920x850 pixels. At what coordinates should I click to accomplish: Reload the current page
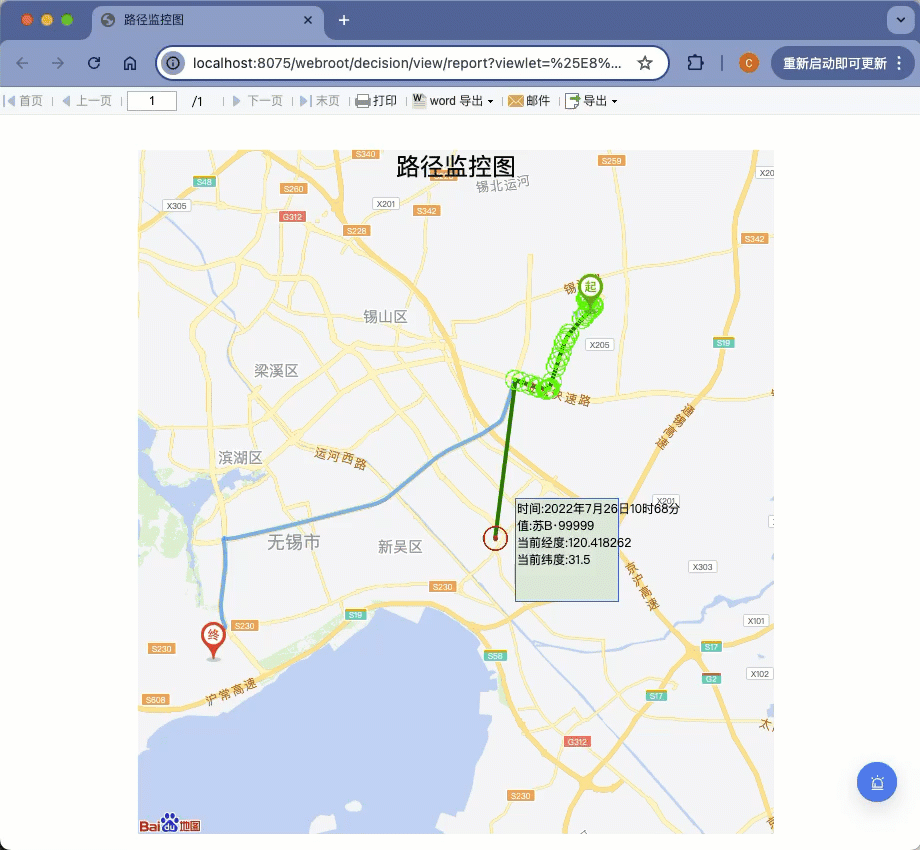[94, 63]
